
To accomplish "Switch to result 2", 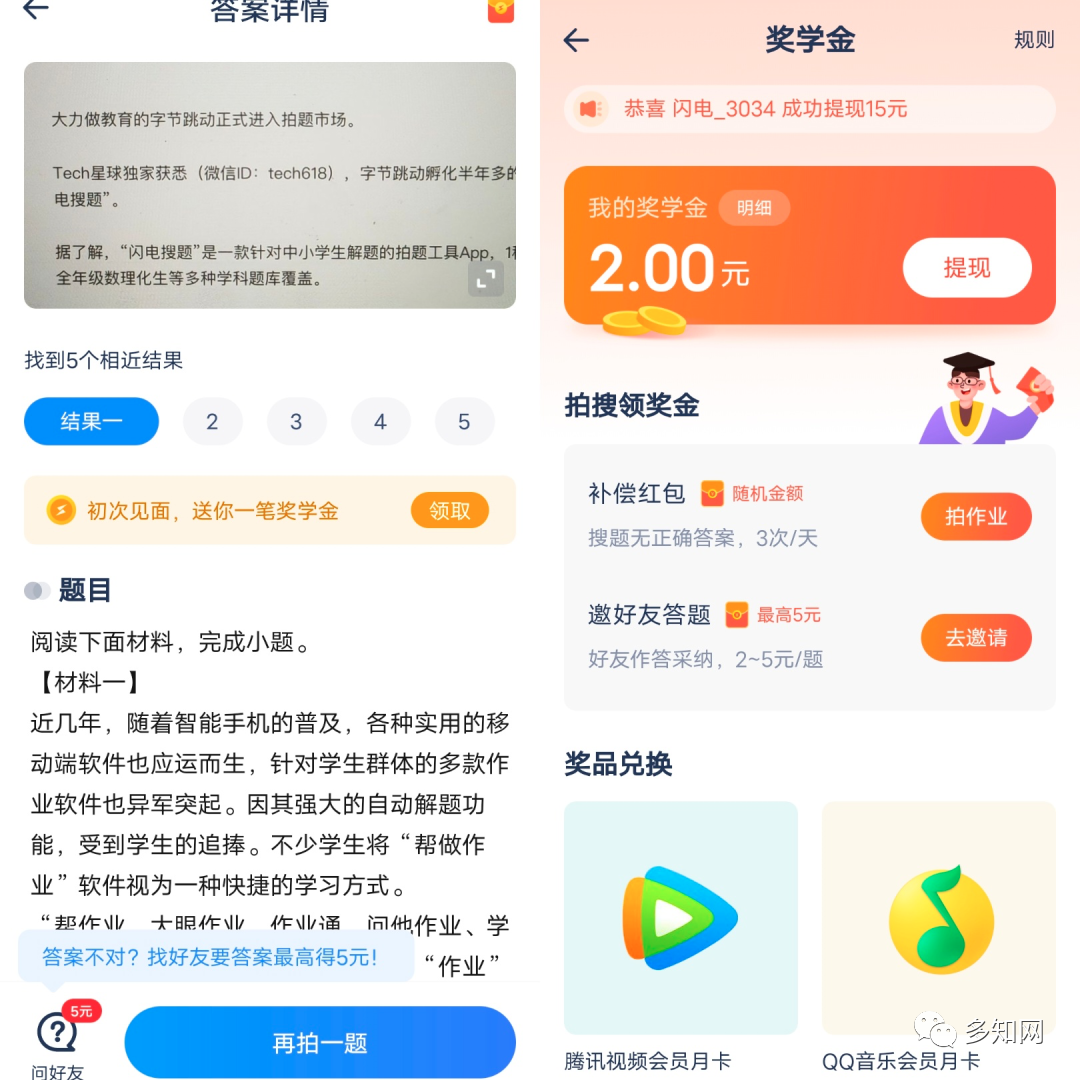I will 212,421.
